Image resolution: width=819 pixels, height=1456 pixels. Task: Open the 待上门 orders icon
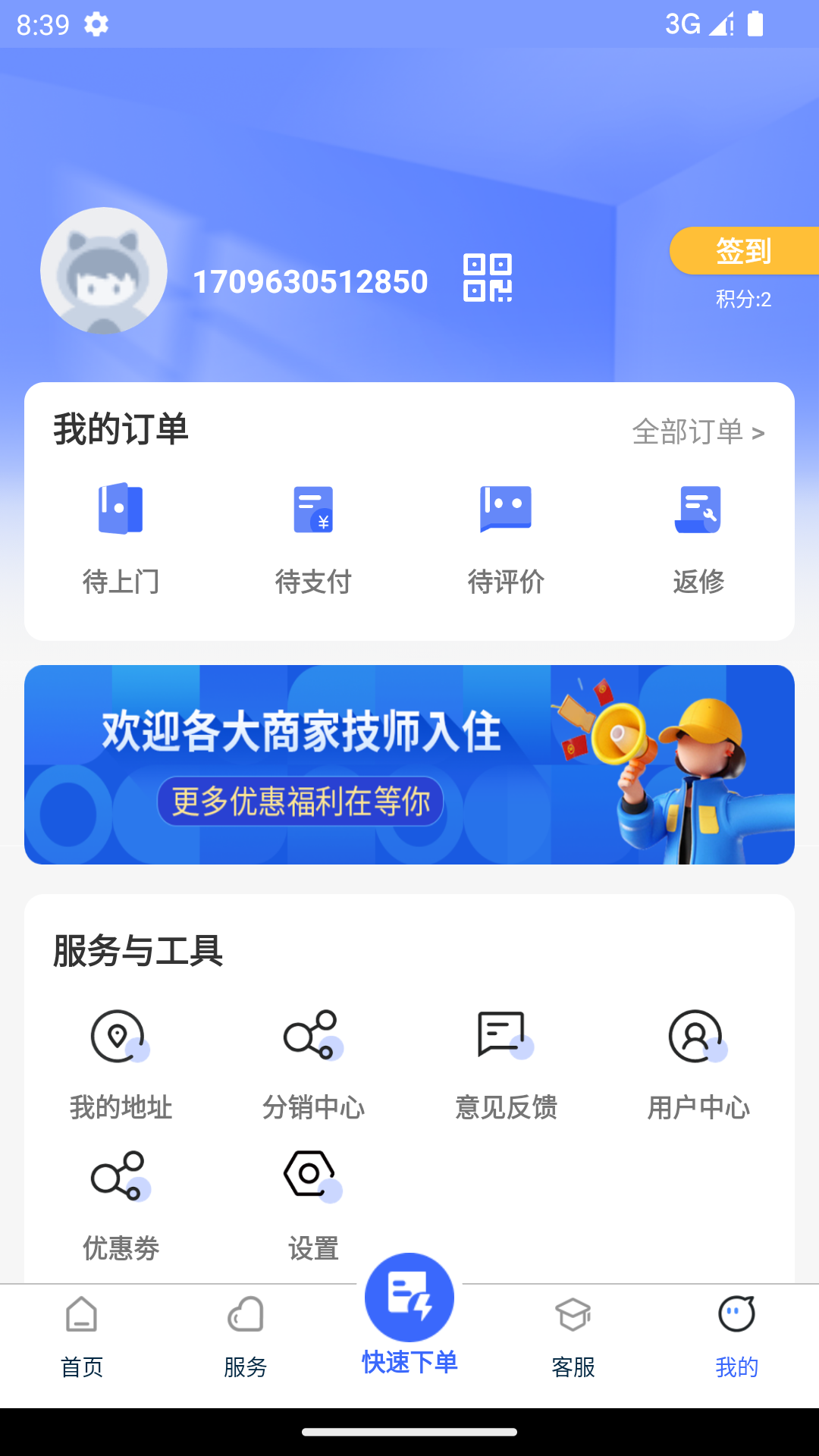click(x=121, y=510)
